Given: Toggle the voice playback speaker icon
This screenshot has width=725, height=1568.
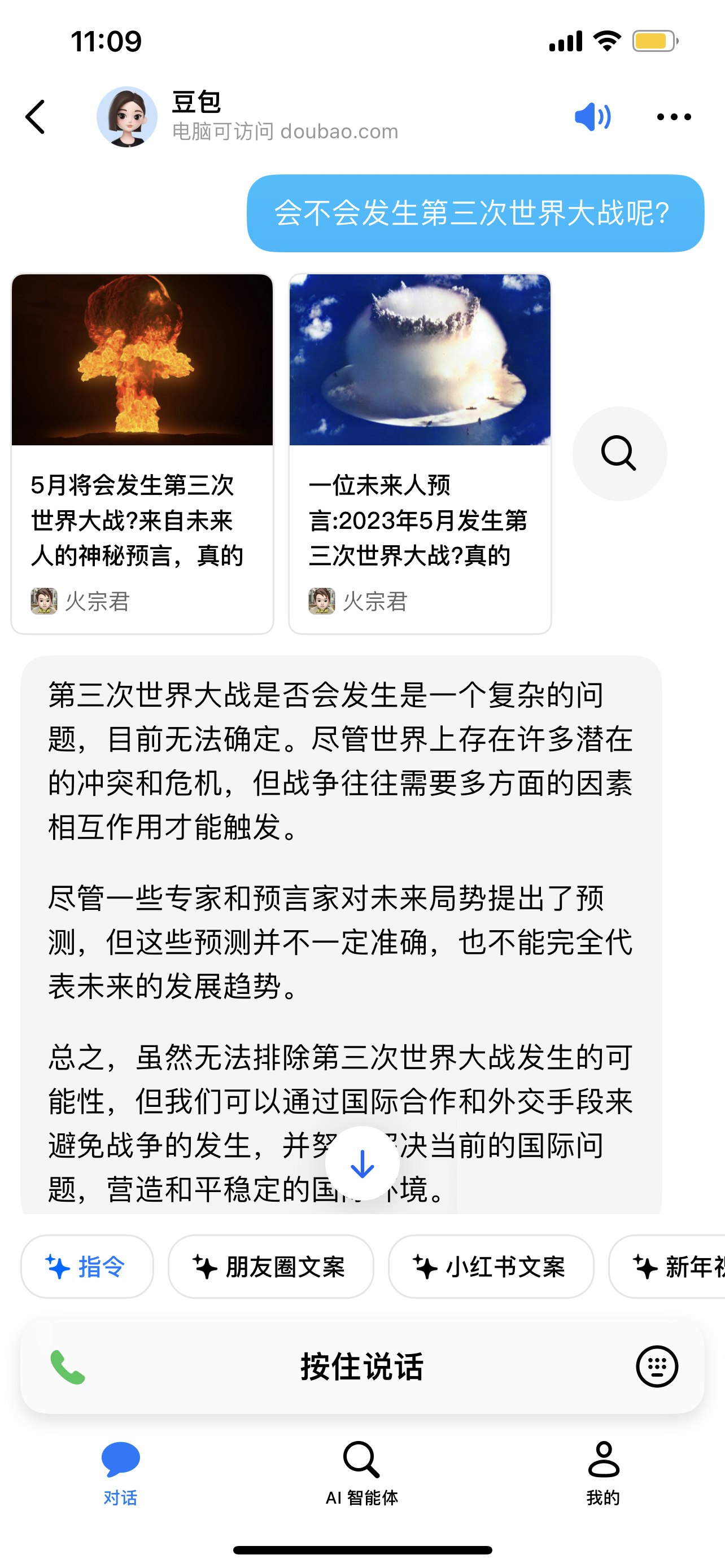Looking at the screenshot, I should 592,117.
